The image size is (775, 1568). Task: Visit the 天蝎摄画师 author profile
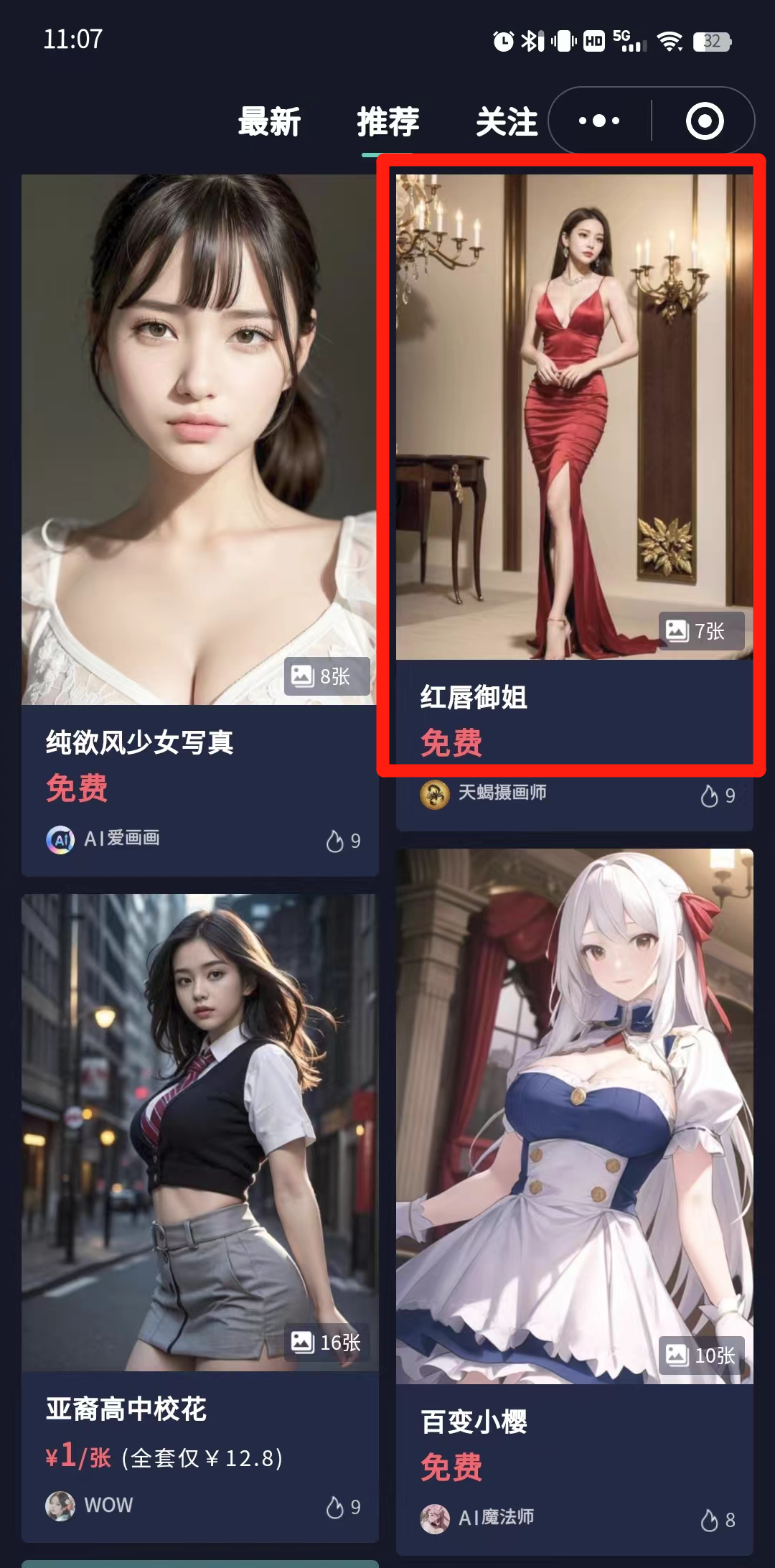click(484, 793)
